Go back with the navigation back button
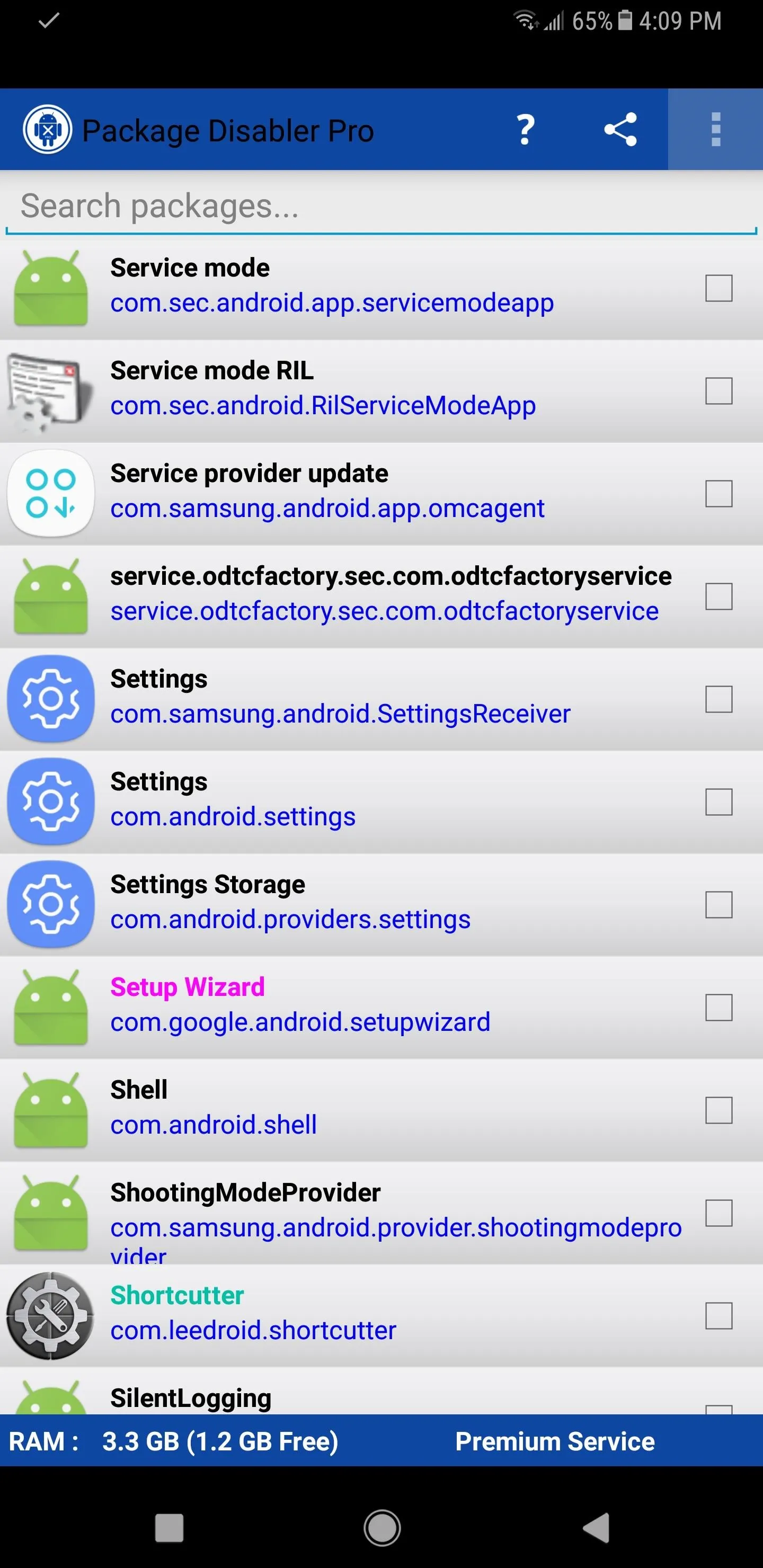This screenshot has width=763, height=1568. tap(596, 1527)
